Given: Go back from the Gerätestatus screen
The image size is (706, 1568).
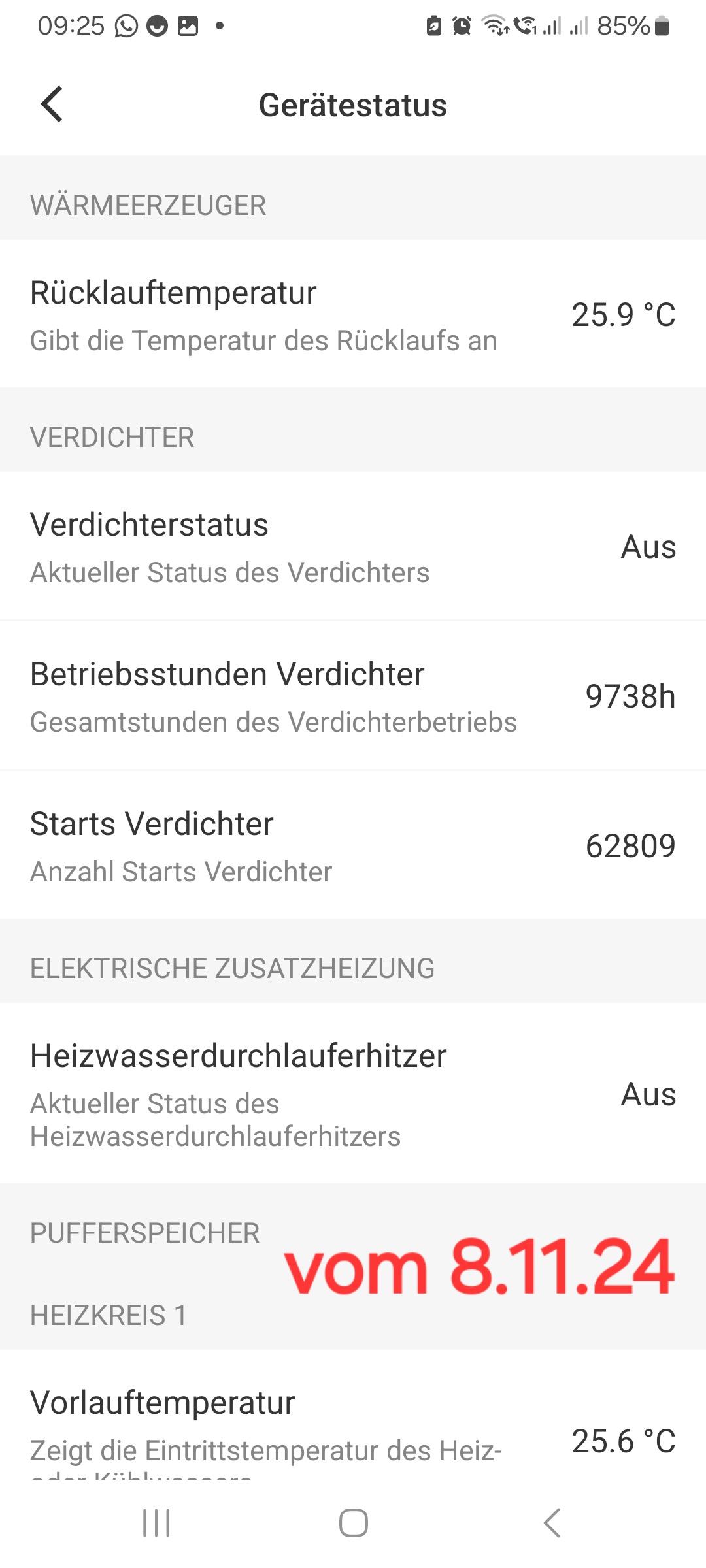Looking at the screenshot, I should 52,105.
